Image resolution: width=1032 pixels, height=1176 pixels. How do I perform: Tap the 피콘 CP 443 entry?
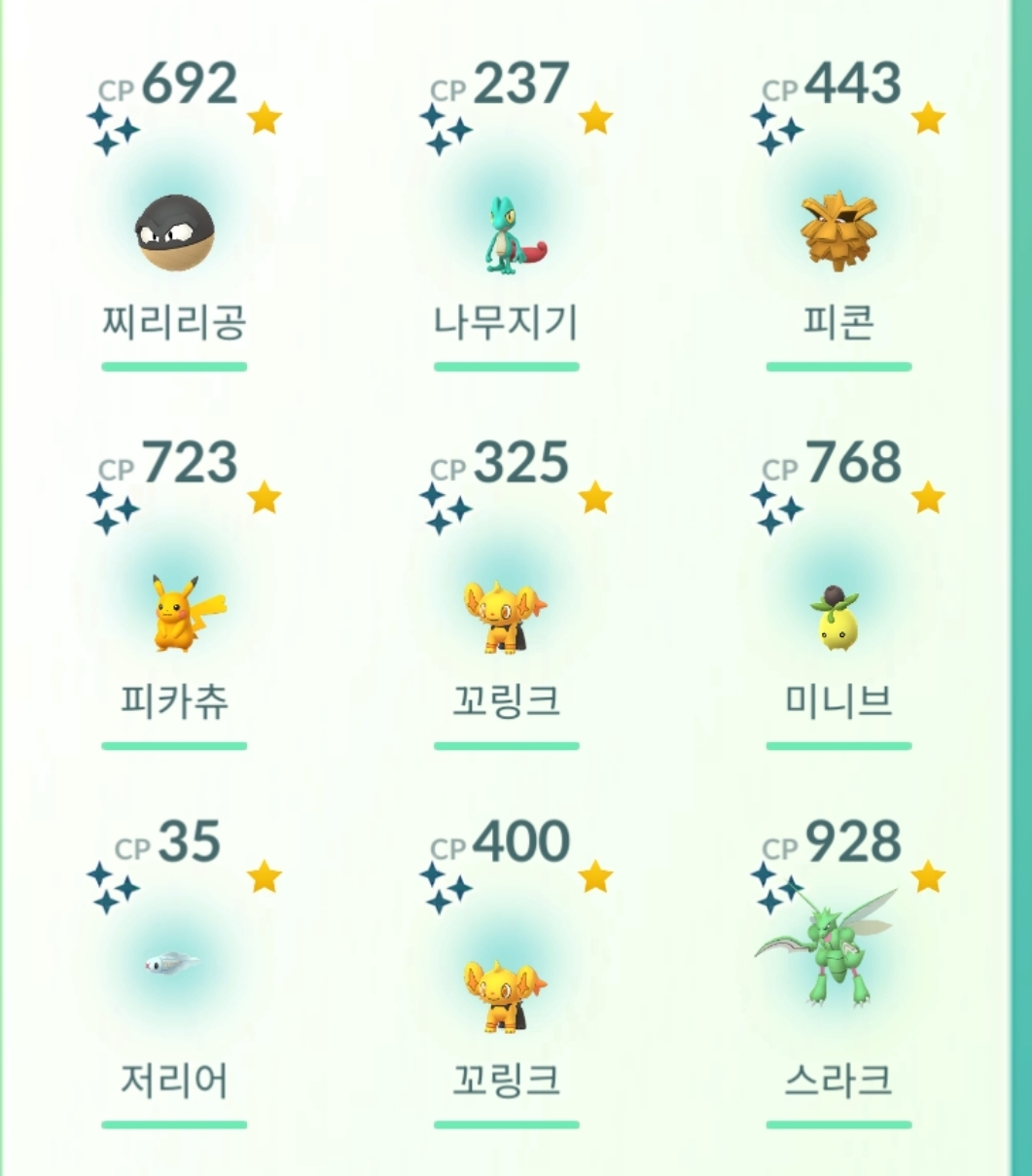838,232
